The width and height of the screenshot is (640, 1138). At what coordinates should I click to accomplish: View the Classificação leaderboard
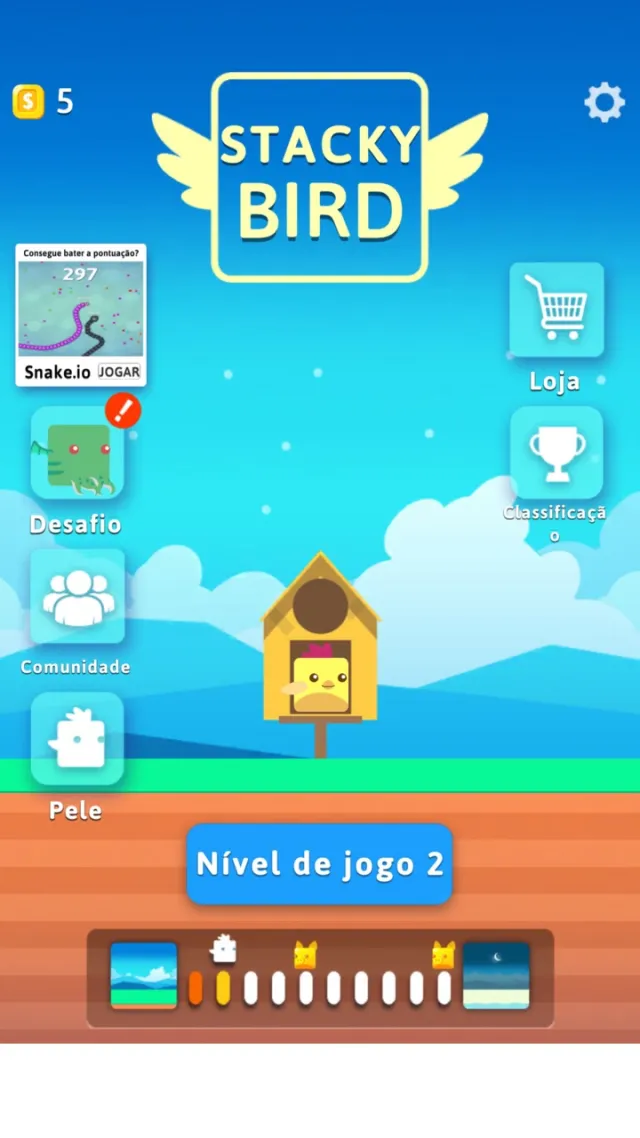click(x=556, y=453)
